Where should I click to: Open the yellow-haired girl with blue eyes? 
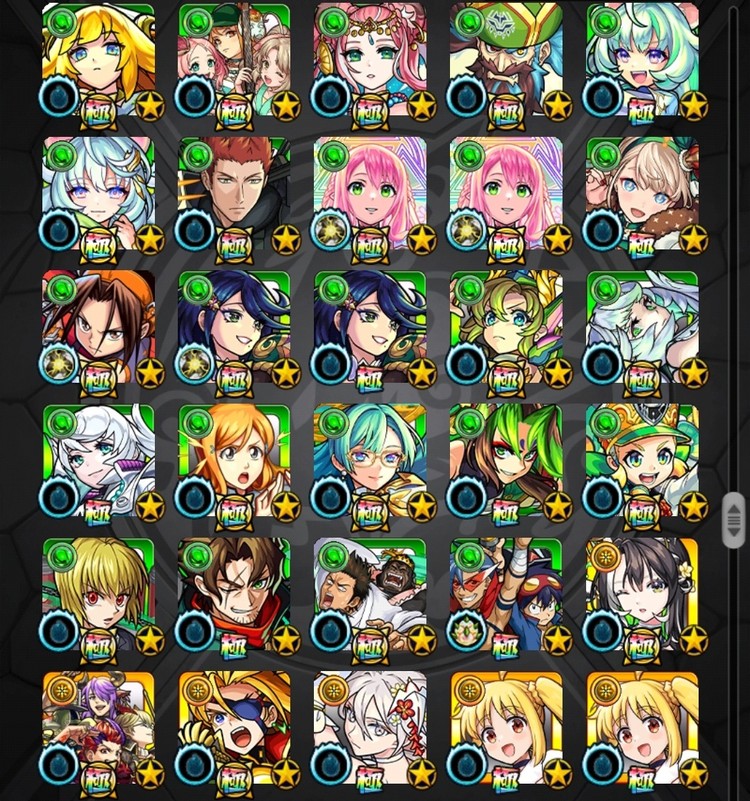click(98, 58)
